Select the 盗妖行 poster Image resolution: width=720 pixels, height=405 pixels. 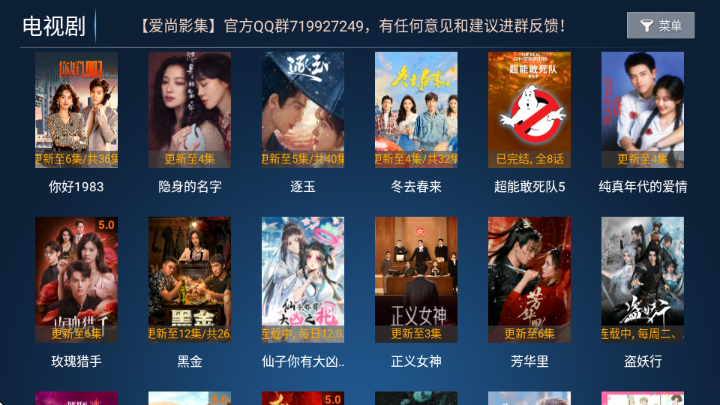[642, 280]
